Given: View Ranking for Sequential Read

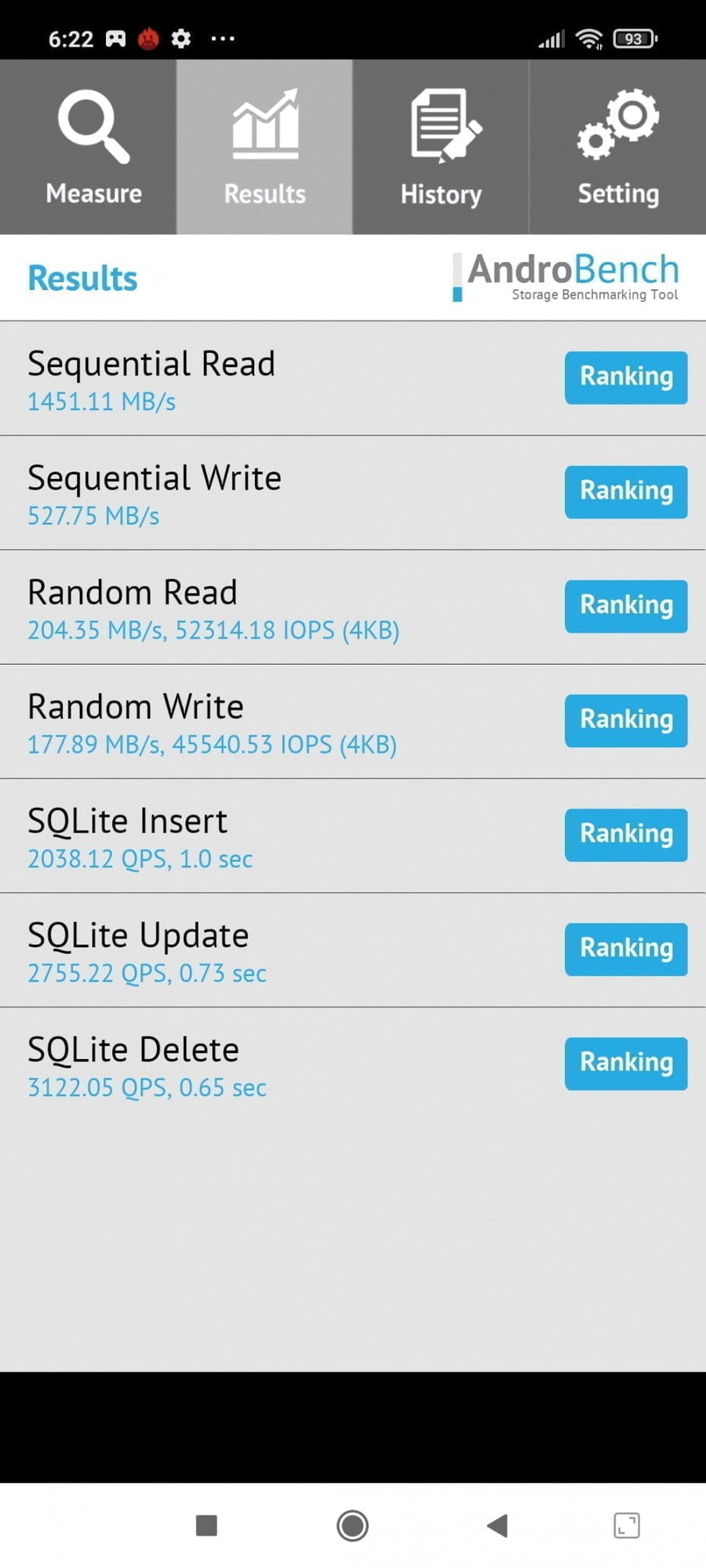Looking at the screenshot, I should [x=625, y=377].
